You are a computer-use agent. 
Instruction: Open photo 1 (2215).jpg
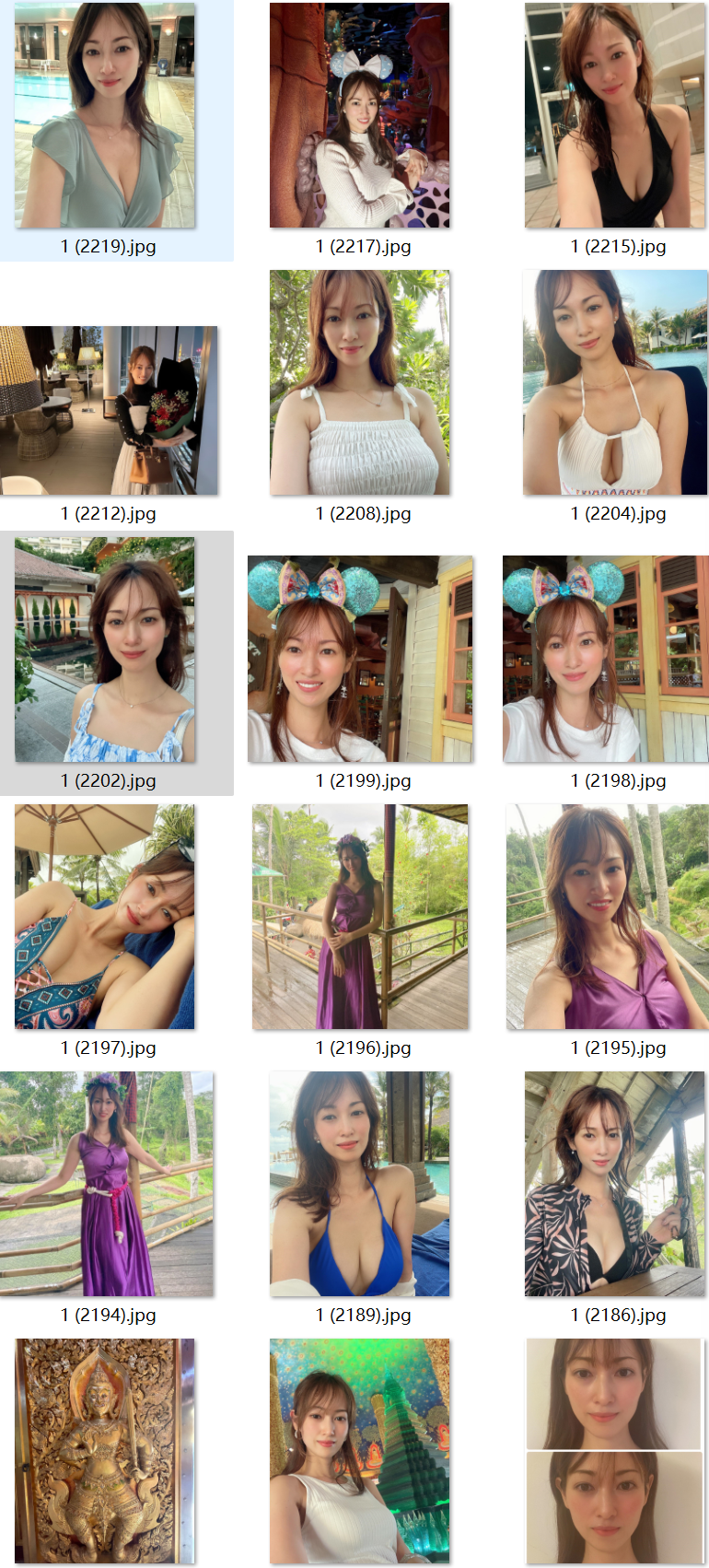pos(614,115)
